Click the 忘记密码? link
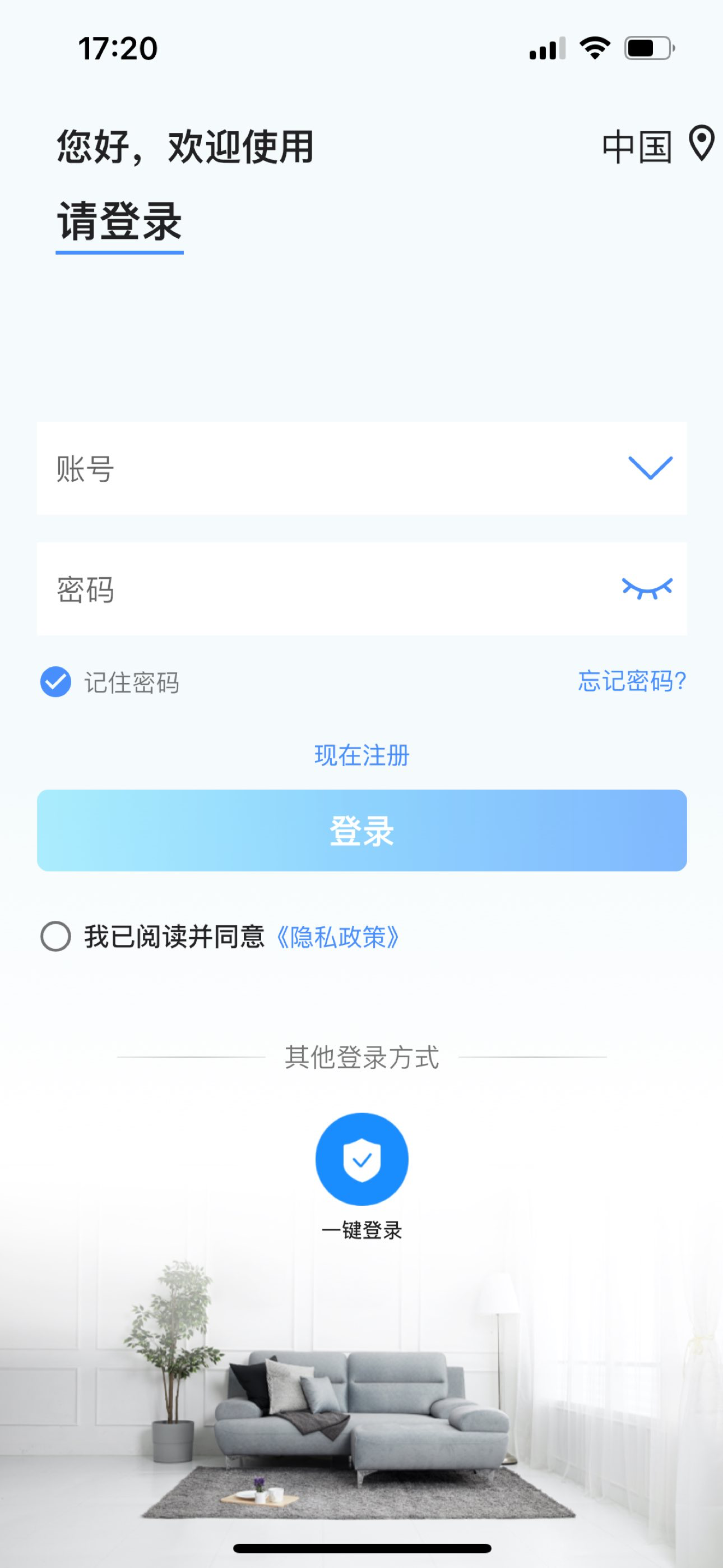This screenshot has height=1568, width=723. 630,683
